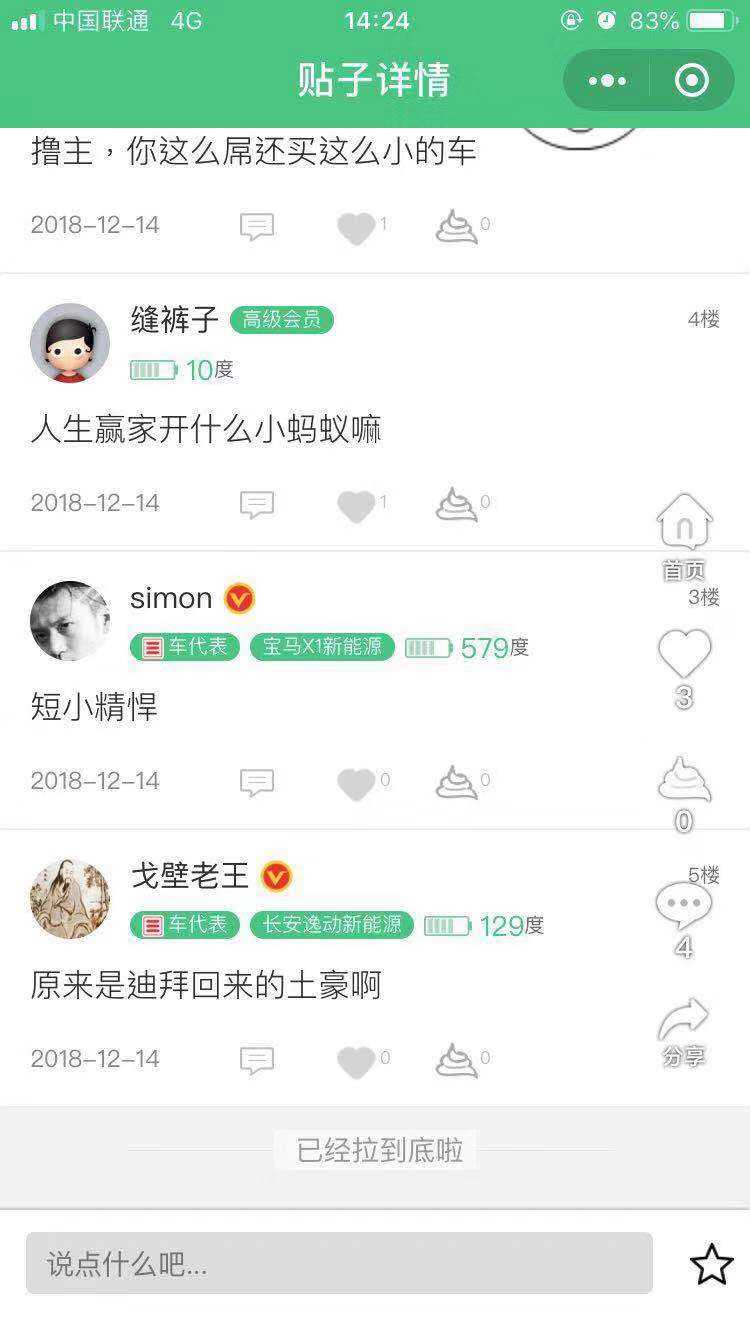Dislike 缝裤子's comment with the poop icon
The height and width of the screenshot is (1334, 750).
click(456, 505)
